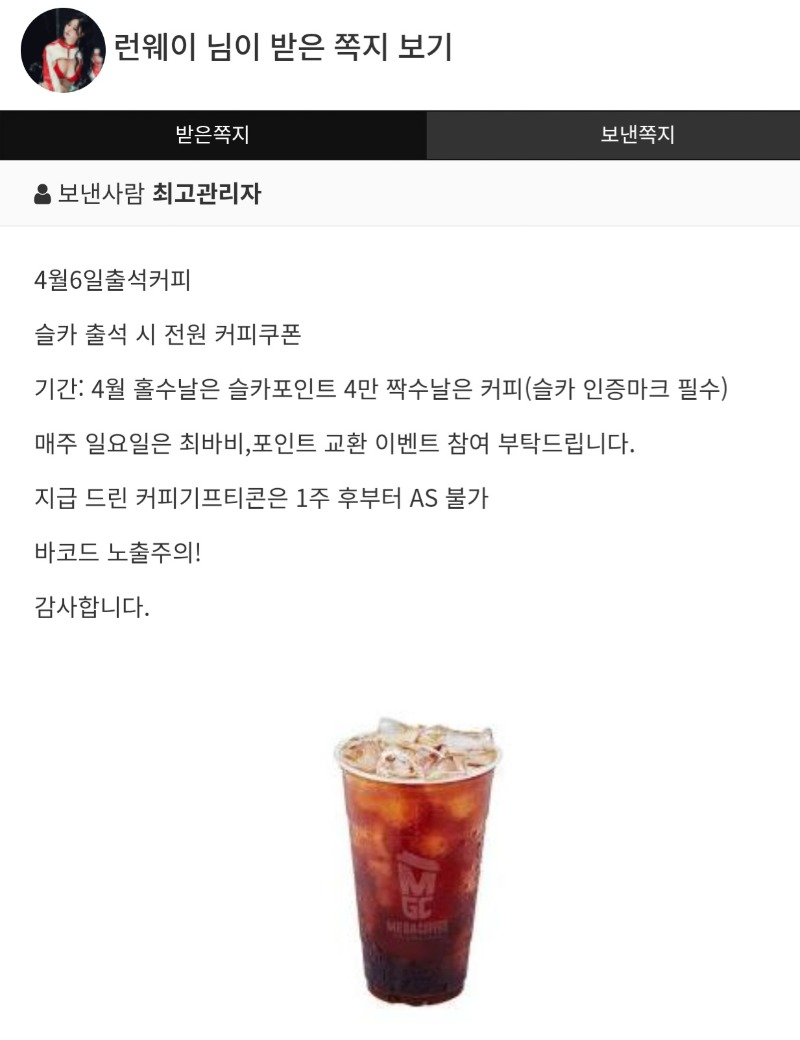Switch to the 보낸쪽지 tab

pos(637,135)
